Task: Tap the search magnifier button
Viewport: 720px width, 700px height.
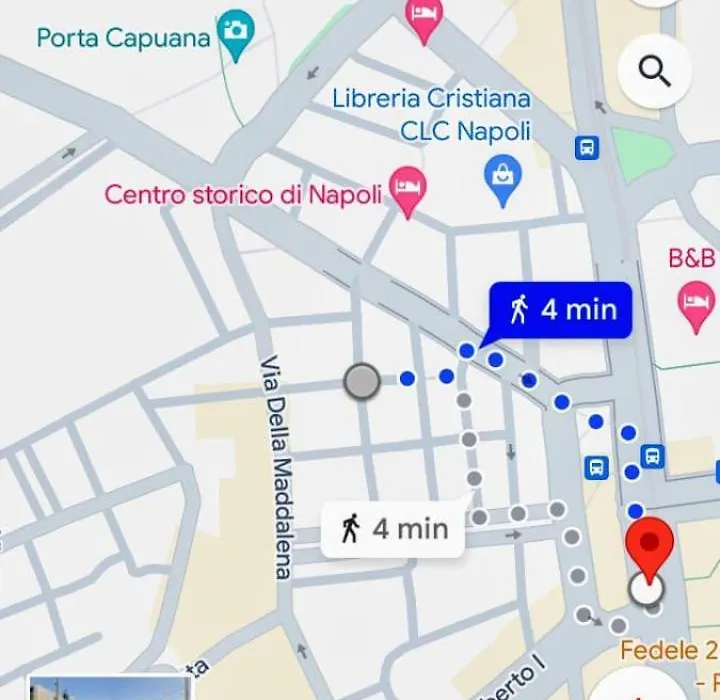Action: 655,70
